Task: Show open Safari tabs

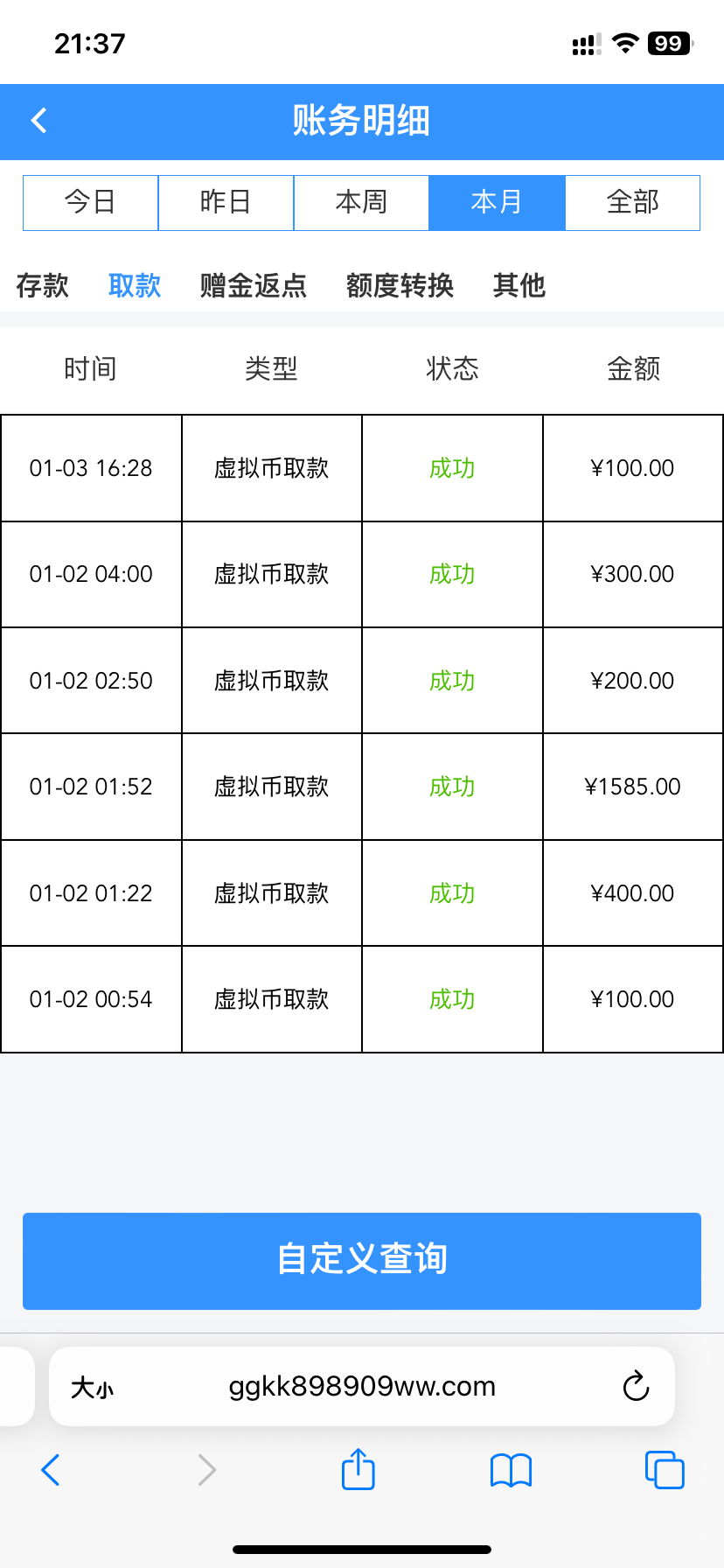Action: pos(665,1469)
